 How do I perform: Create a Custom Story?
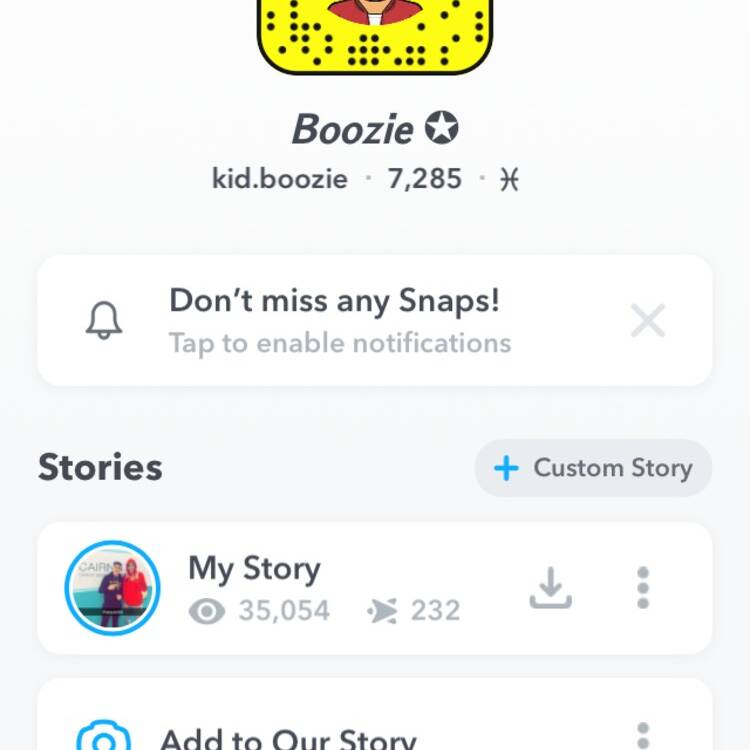(x=593, y=468)
